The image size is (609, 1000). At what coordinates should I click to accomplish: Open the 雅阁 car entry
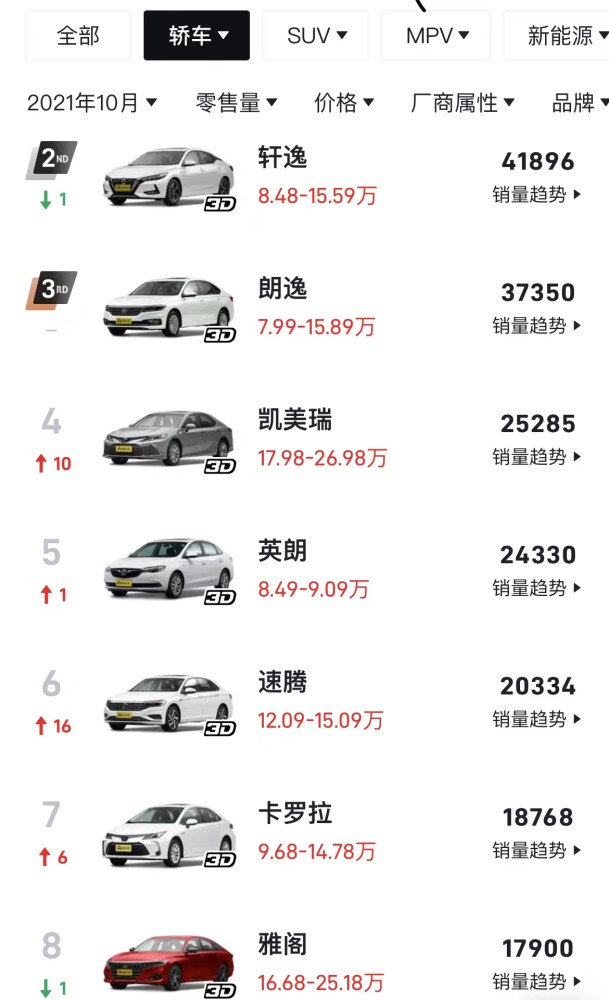[283, 945]
